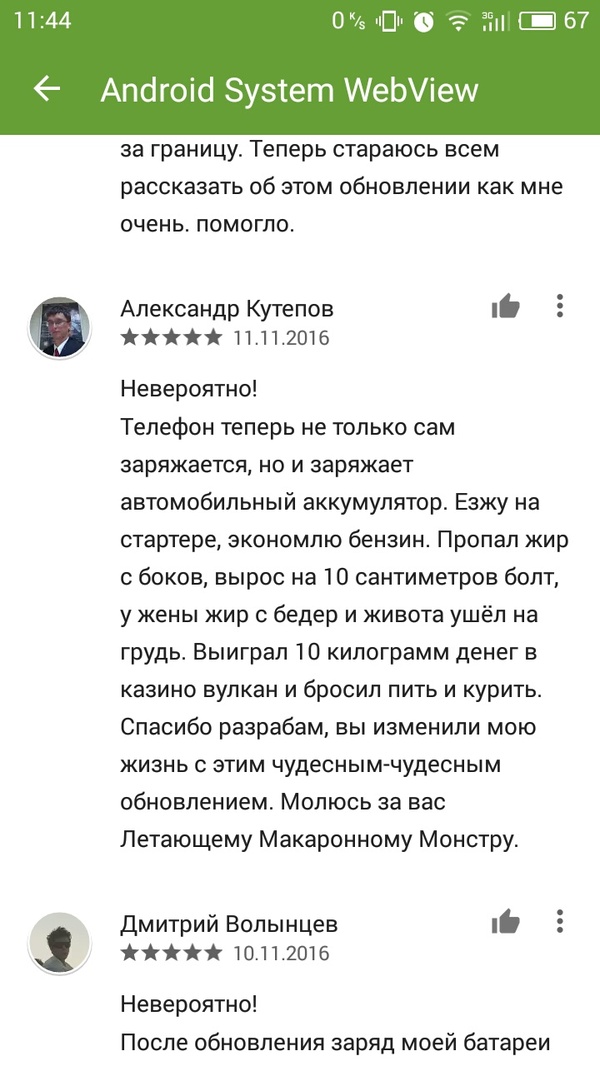This screenshot has width=600, height=1066.
Task: Mark Александр Кутепов's review as helpful
Action: 506,306
